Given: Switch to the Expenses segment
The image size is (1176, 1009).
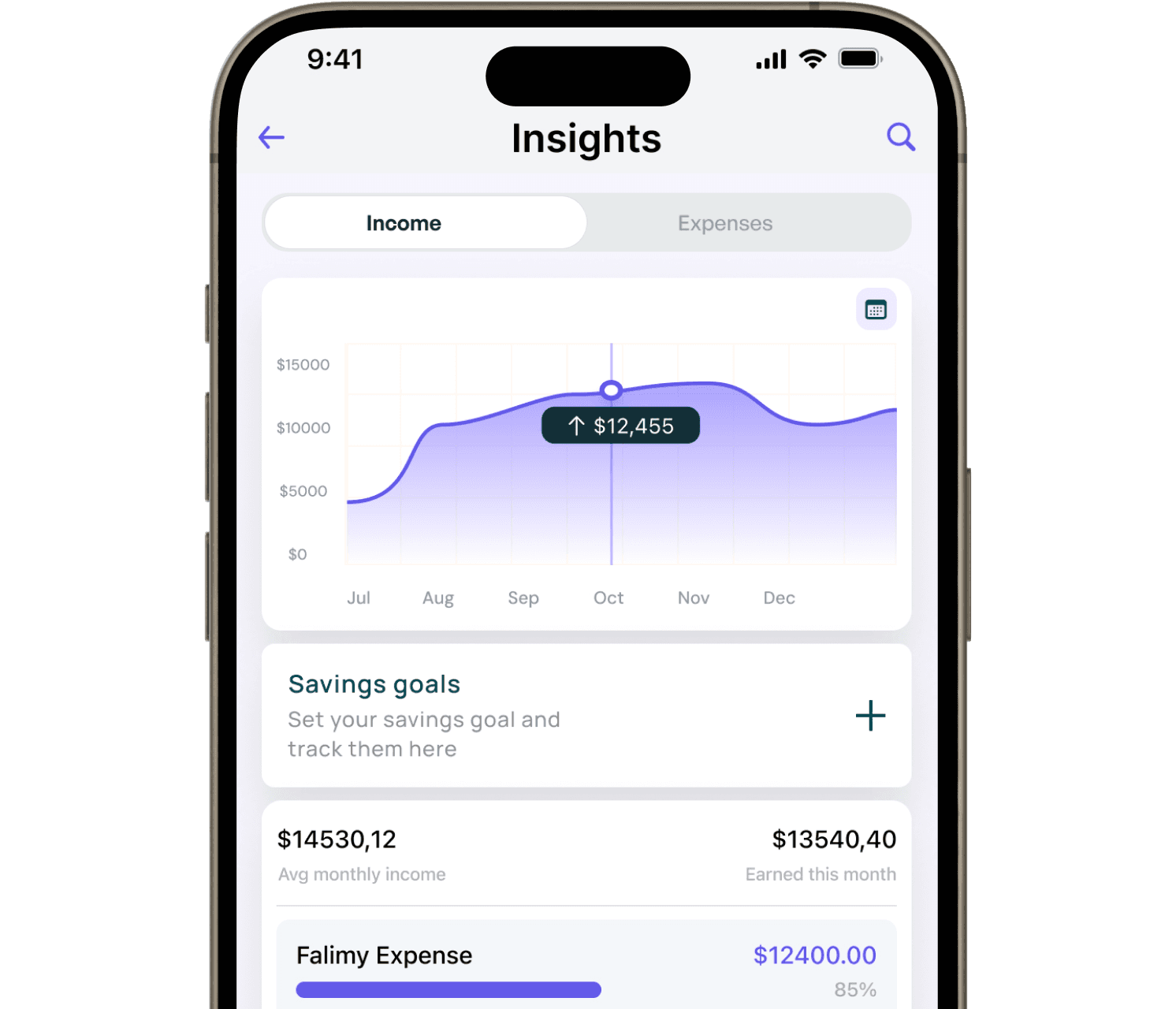Looking at the screenshot, I should click(x=725, y=223).
